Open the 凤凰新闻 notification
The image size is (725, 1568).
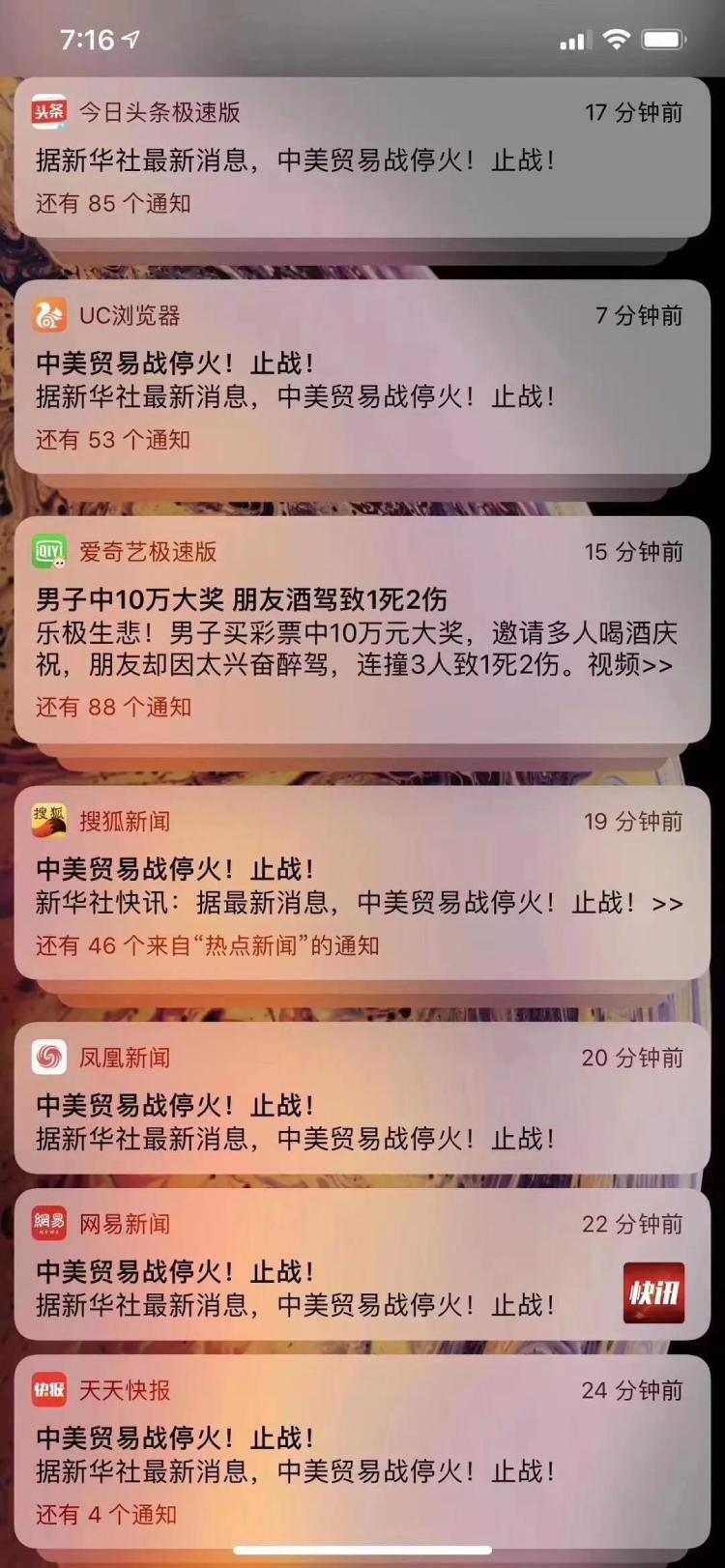[362, 1100]
